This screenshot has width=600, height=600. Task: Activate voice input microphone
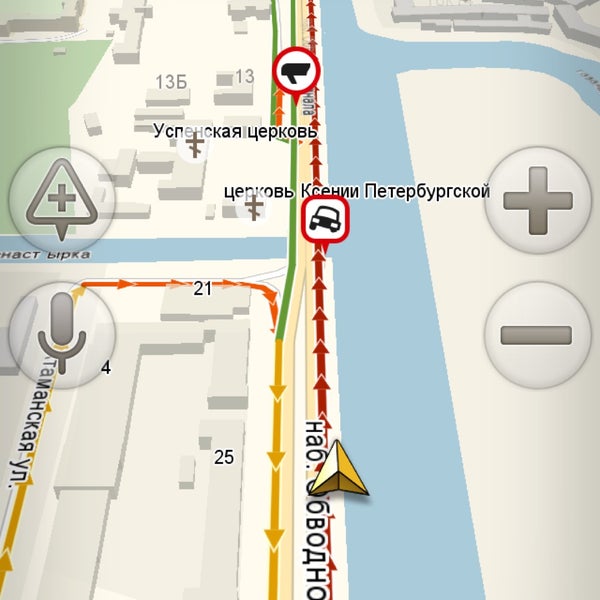60,335
